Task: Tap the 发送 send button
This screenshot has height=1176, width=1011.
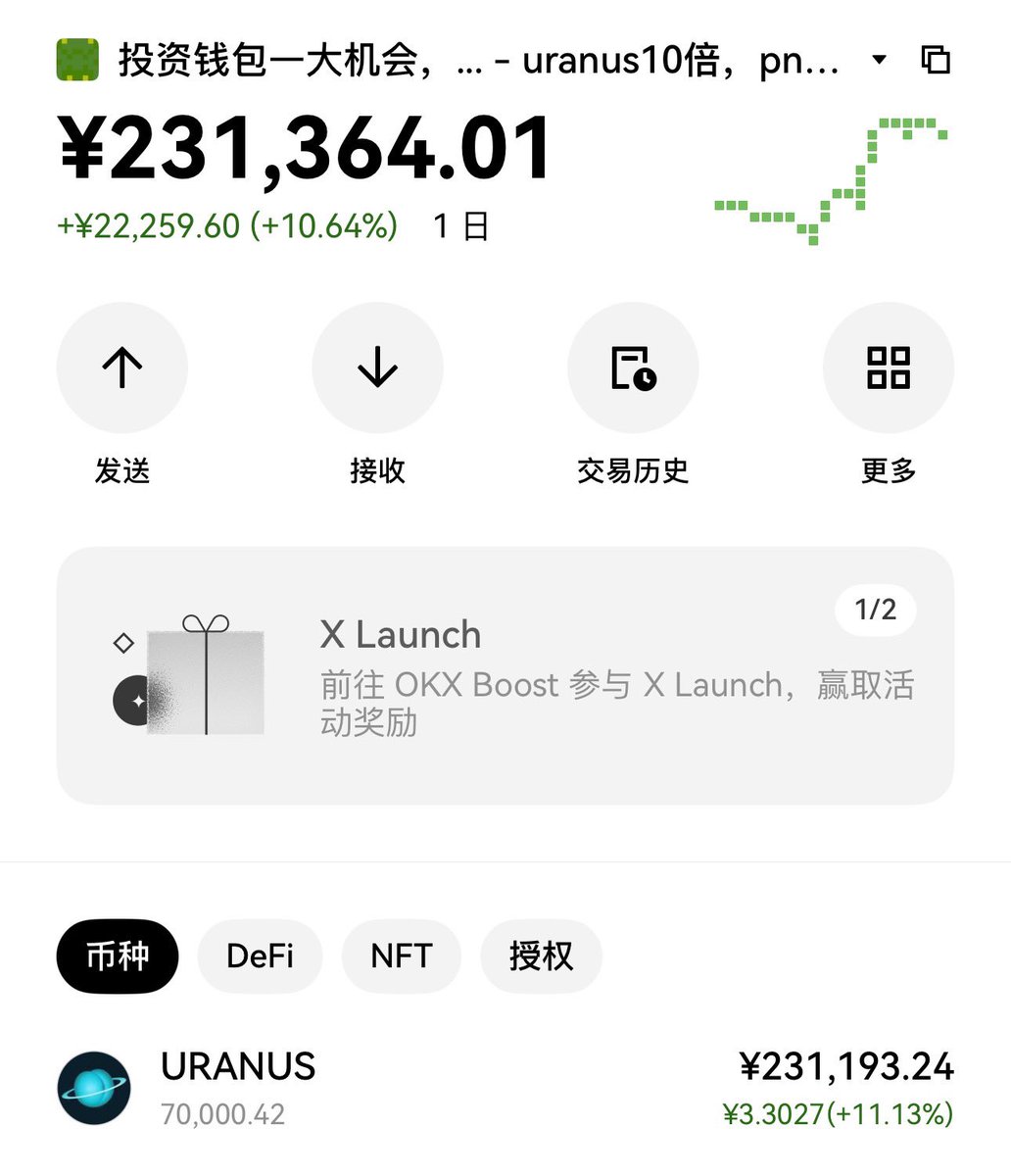Action: [x=122, y=368]
